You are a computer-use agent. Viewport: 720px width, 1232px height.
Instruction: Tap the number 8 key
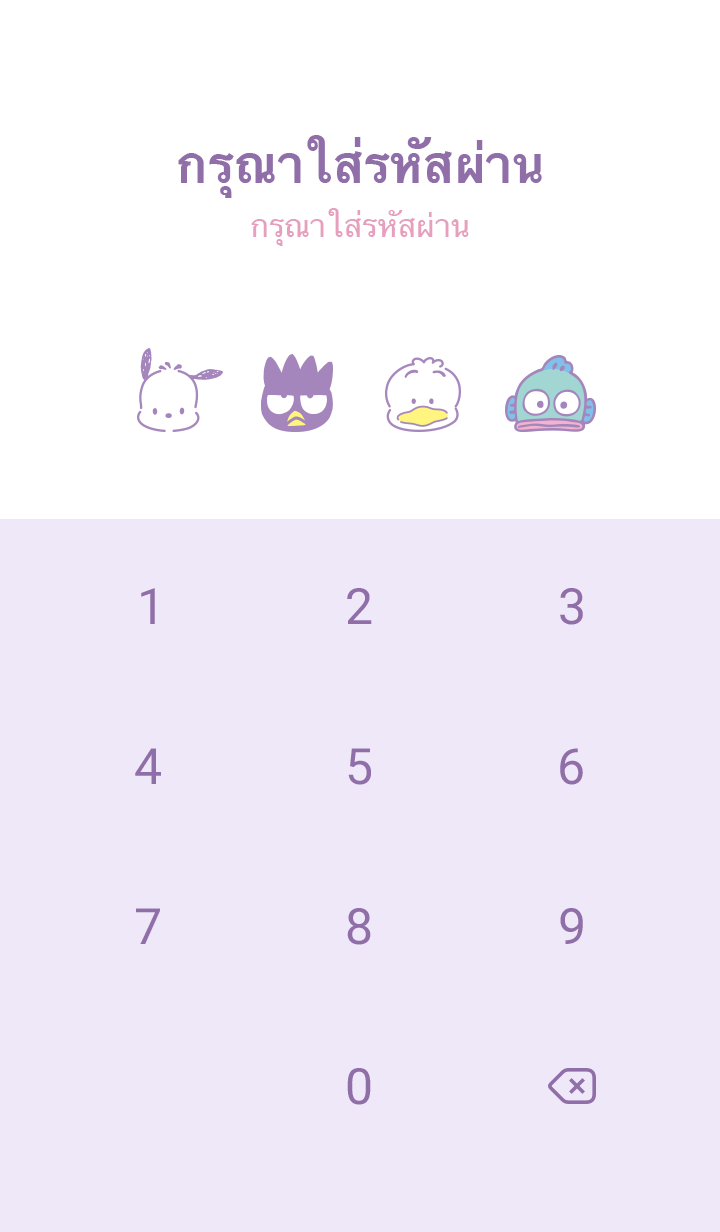pos(359,927)
